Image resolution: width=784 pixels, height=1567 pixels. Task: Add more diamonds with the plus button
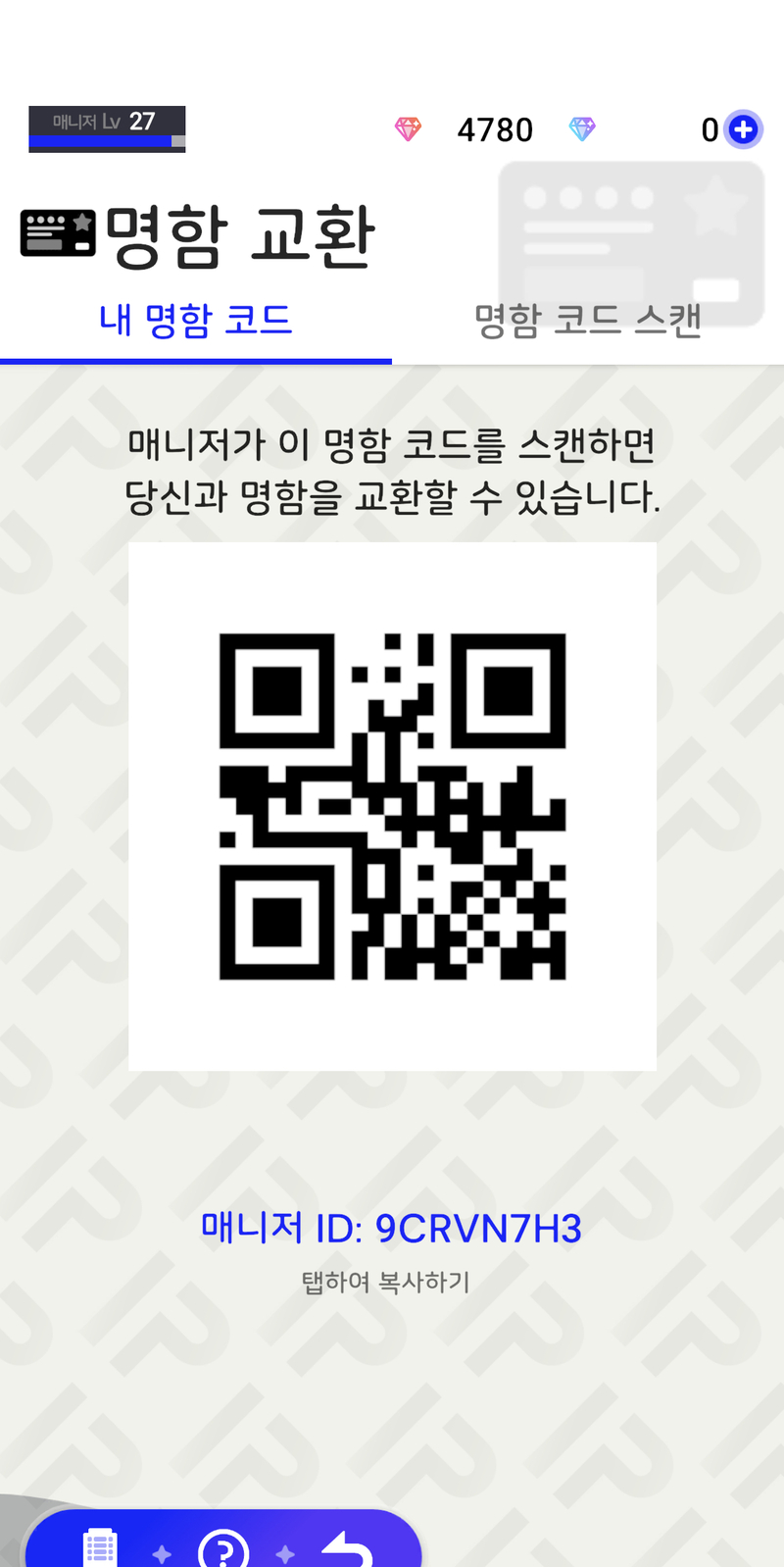(744, 129)
